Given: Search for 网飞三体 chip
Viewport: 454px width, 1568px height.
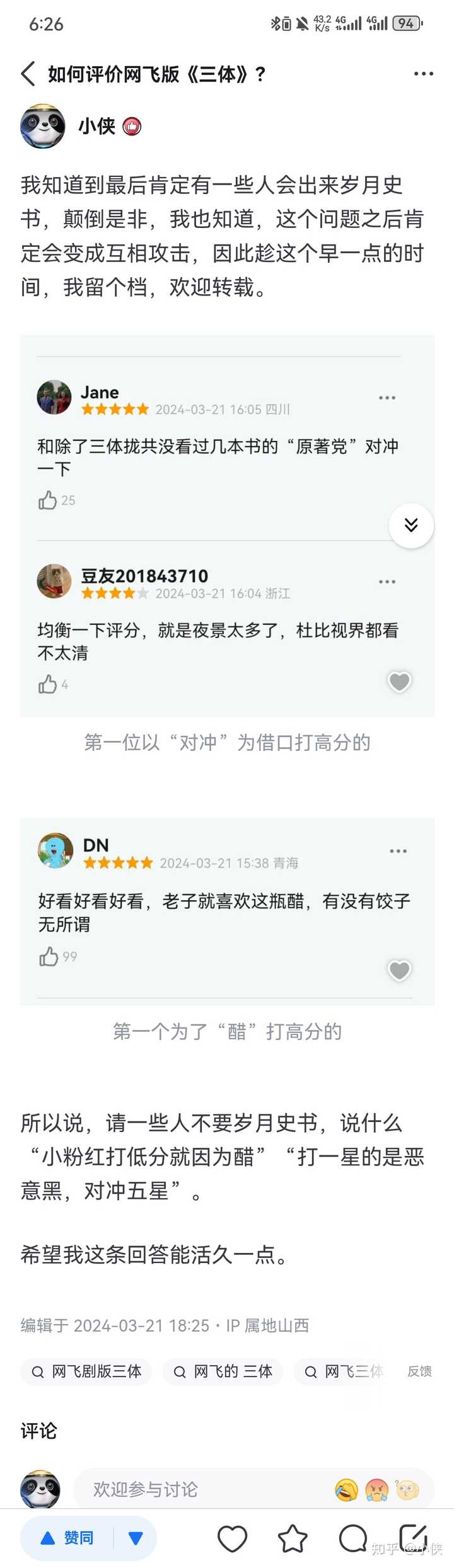Looking at the screenshot, I should tap(344, 1371).
